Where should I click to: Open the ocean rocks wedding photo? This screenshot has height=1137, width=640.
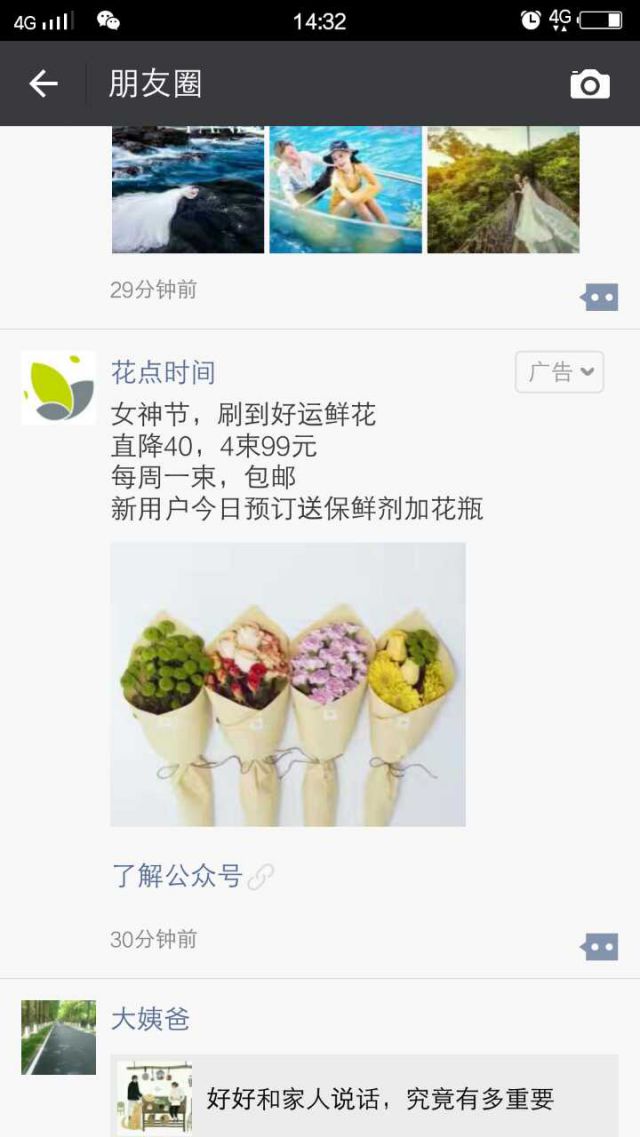(x=188, y=190)
